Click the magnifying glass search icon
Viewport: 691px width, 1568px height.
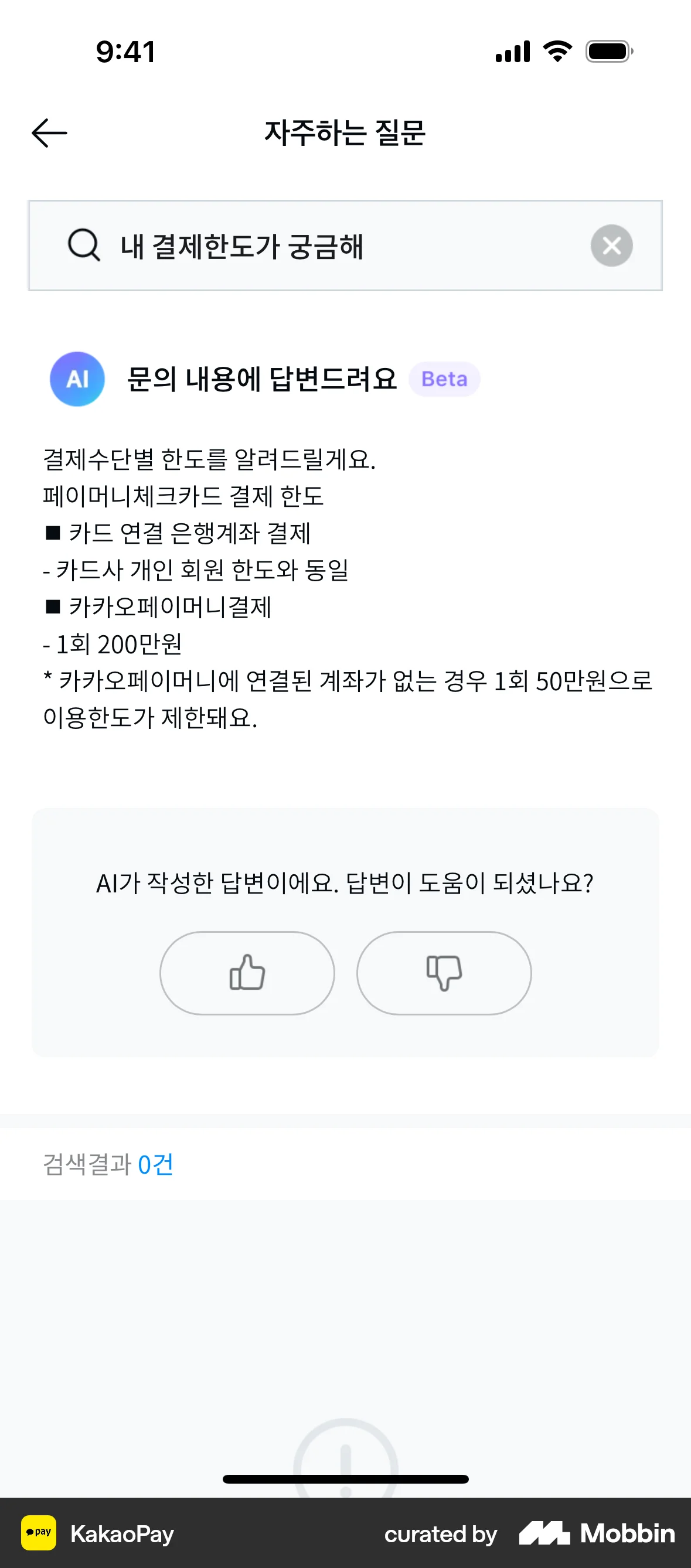[84, 246]
